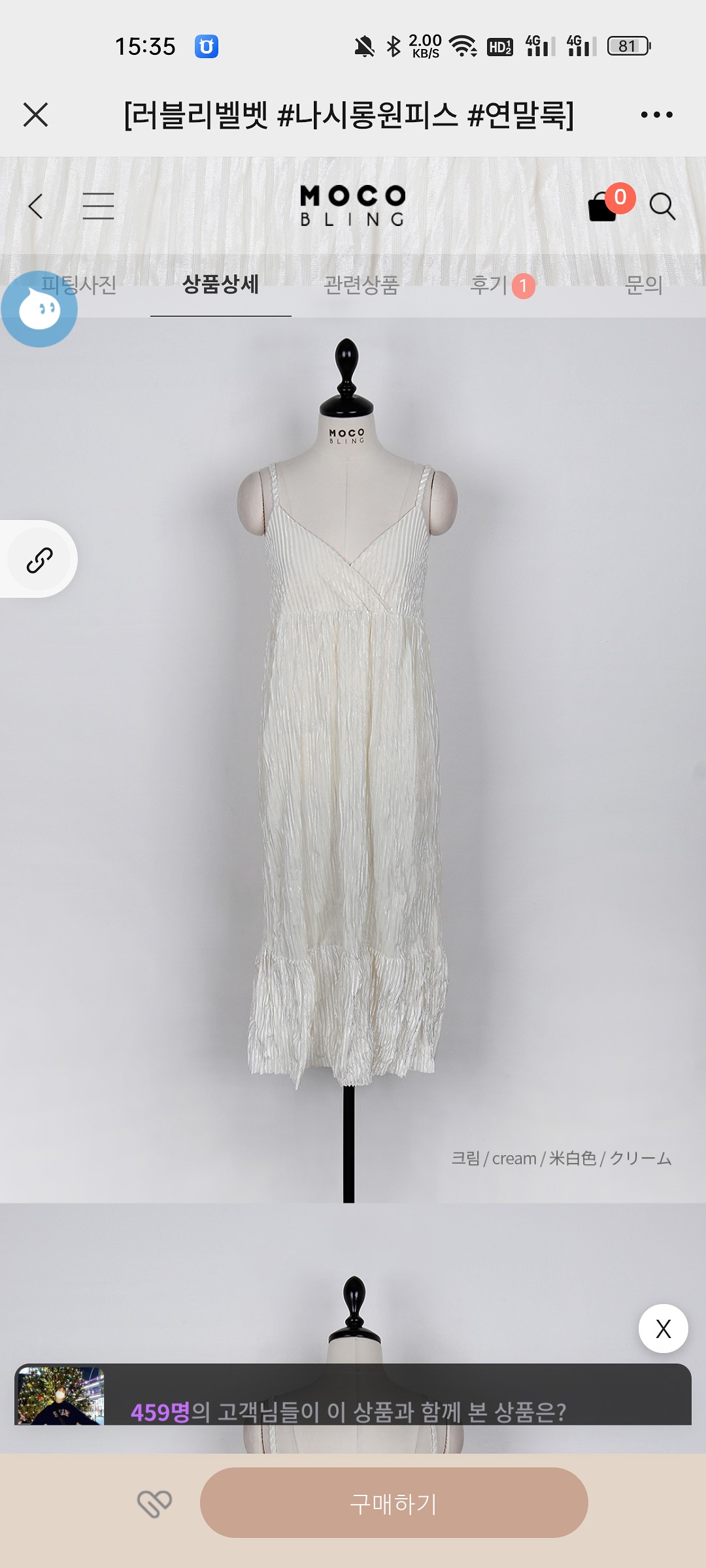
Task: Select the 상품상세 tab
Action: (x=221, y=285)
